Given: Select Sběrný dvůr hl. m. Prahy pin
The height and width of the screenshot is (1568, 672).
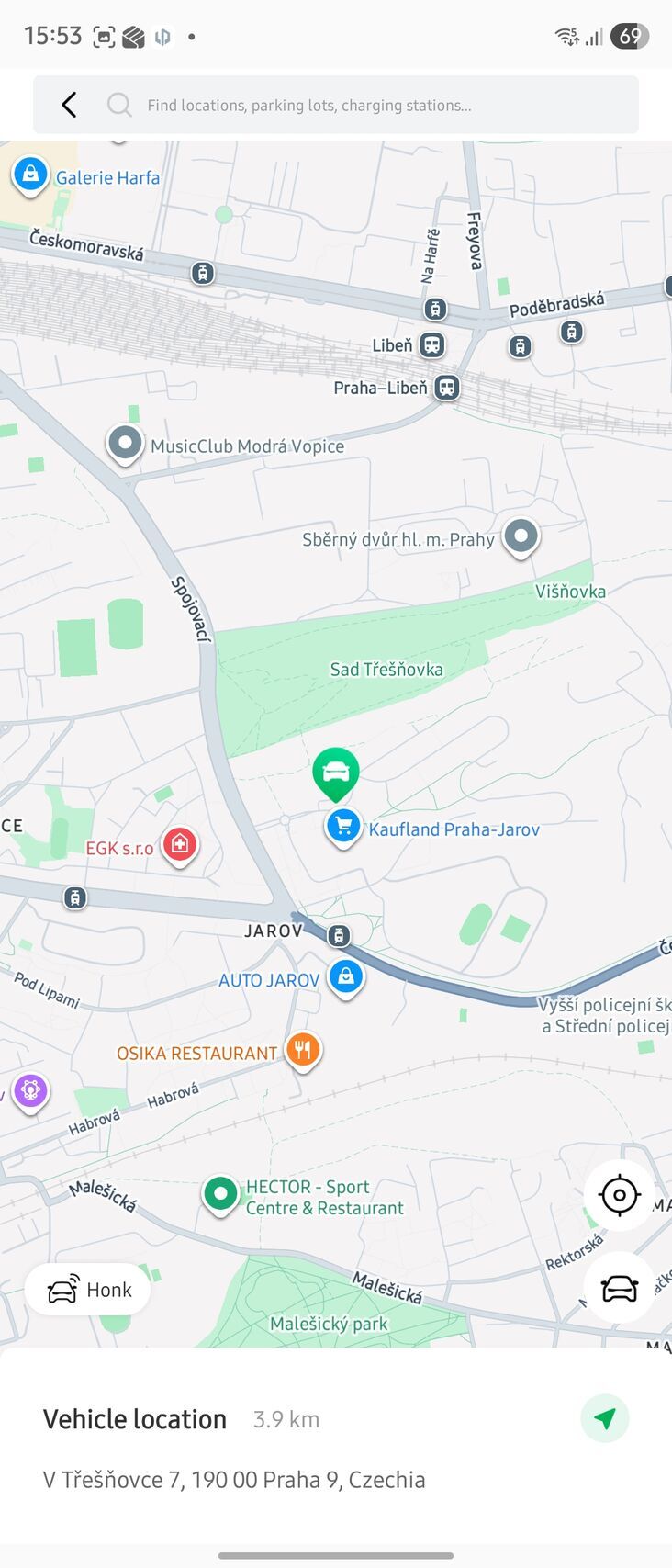Looking at the screenshot, I should pos(521,536).
